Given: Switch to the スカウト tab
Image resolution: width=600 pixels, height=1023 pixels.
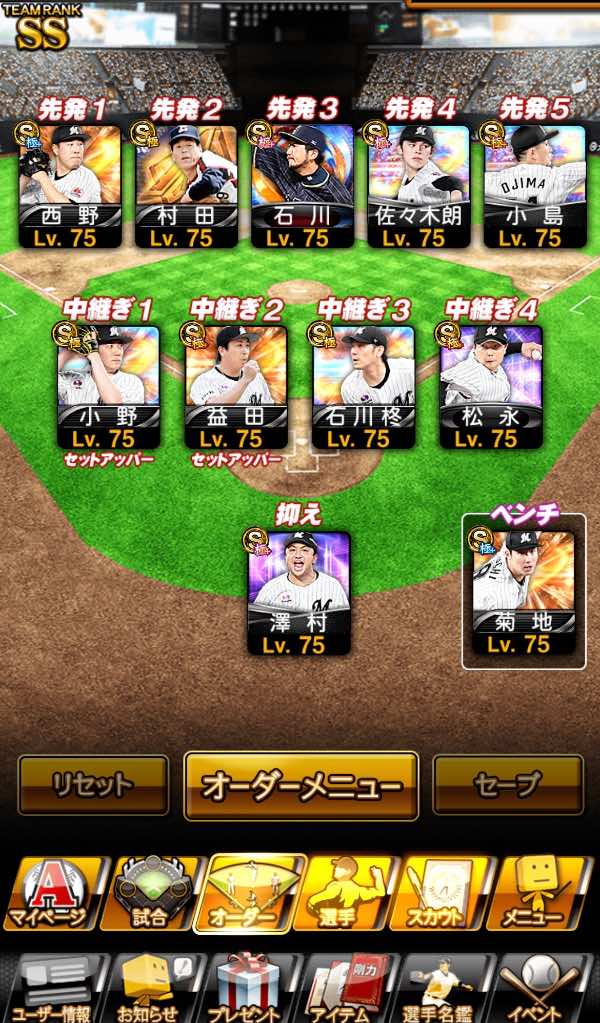Looking at the screenshot, I should click(x=446, y=893).
